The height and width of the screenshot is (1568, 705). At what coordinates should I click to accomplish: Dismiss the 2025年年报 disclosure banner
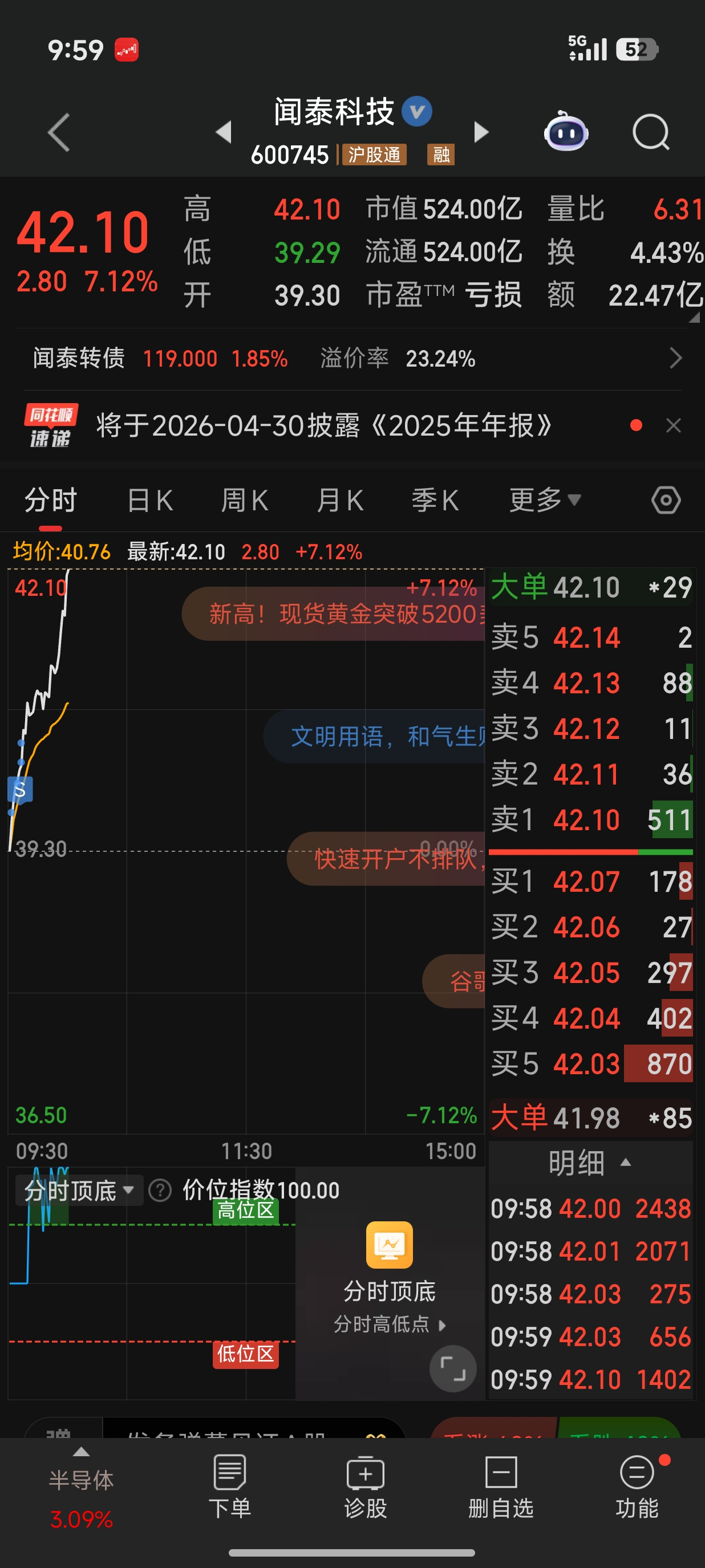(673, 425)
